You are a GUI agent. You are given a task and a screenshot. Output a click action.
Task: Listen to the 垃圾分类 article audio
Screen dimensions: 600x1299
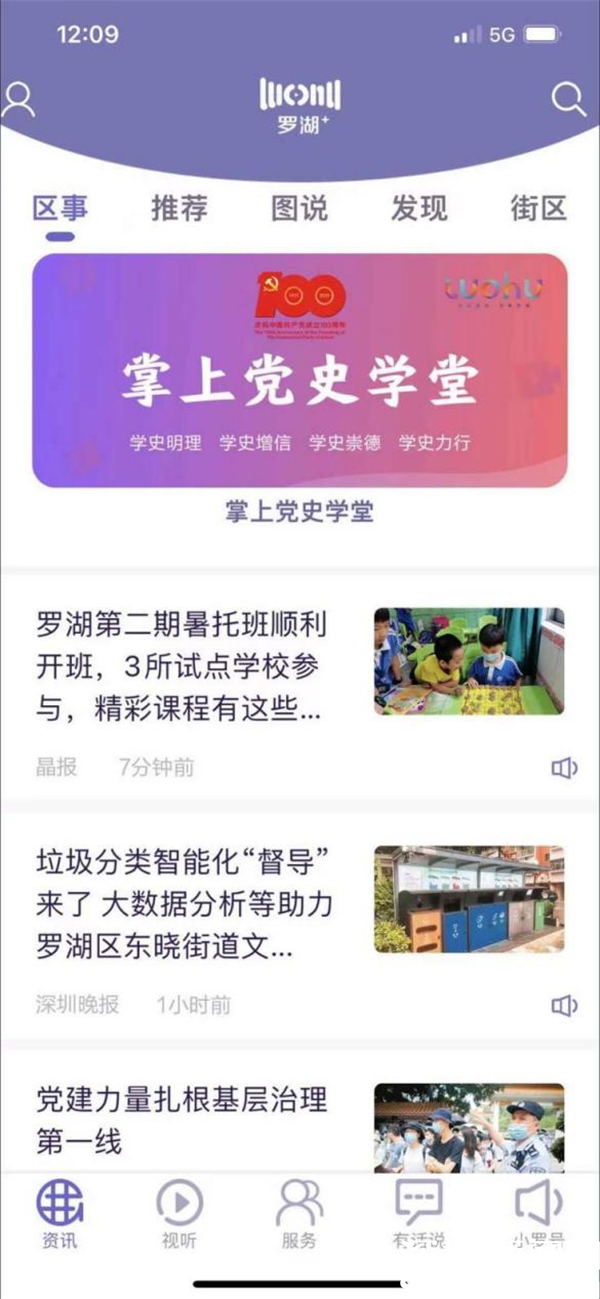pos(565,1004)
